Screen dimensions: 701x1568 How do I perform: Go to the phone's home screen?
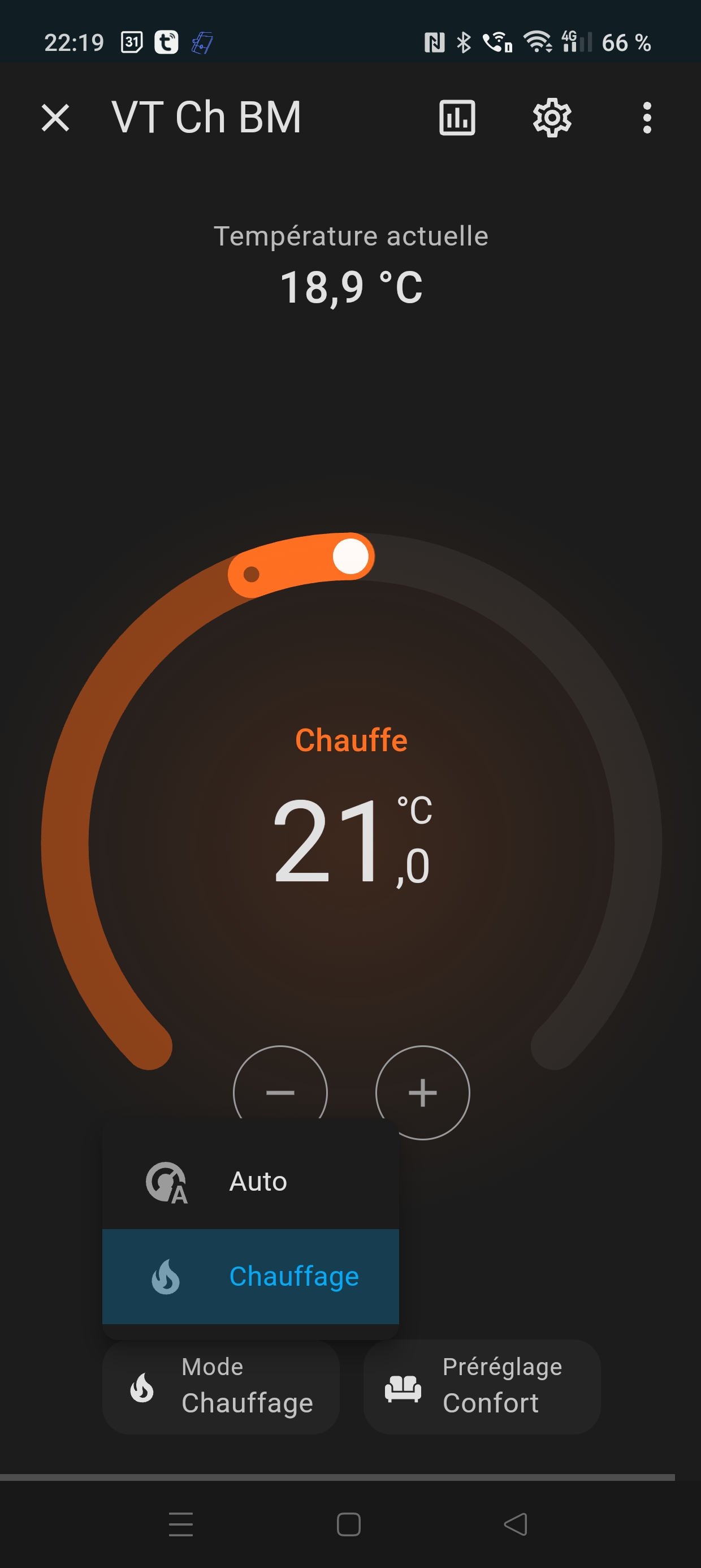[x=349, y=1524]
